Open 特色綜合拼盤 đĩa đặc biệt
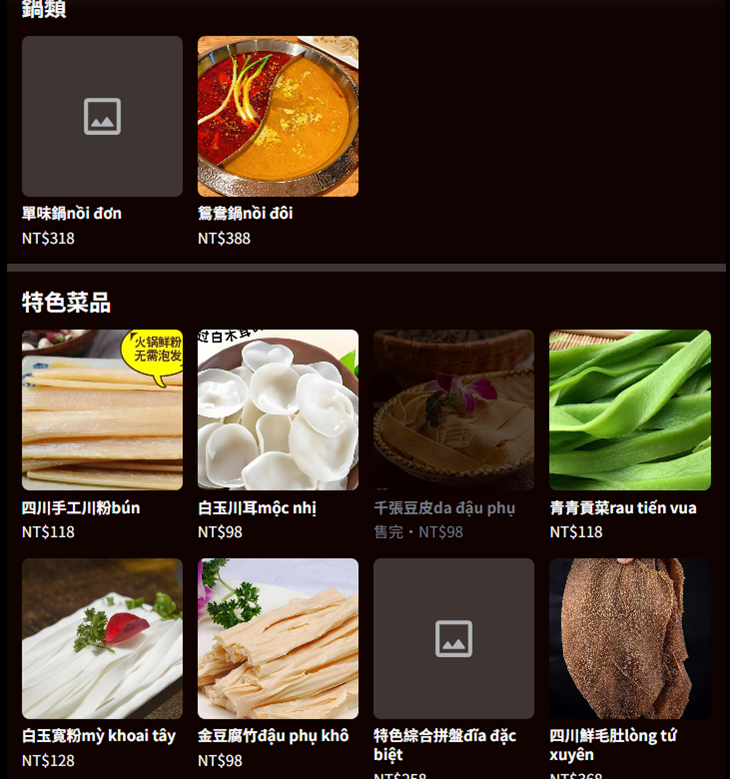 [x=453, y=638]
